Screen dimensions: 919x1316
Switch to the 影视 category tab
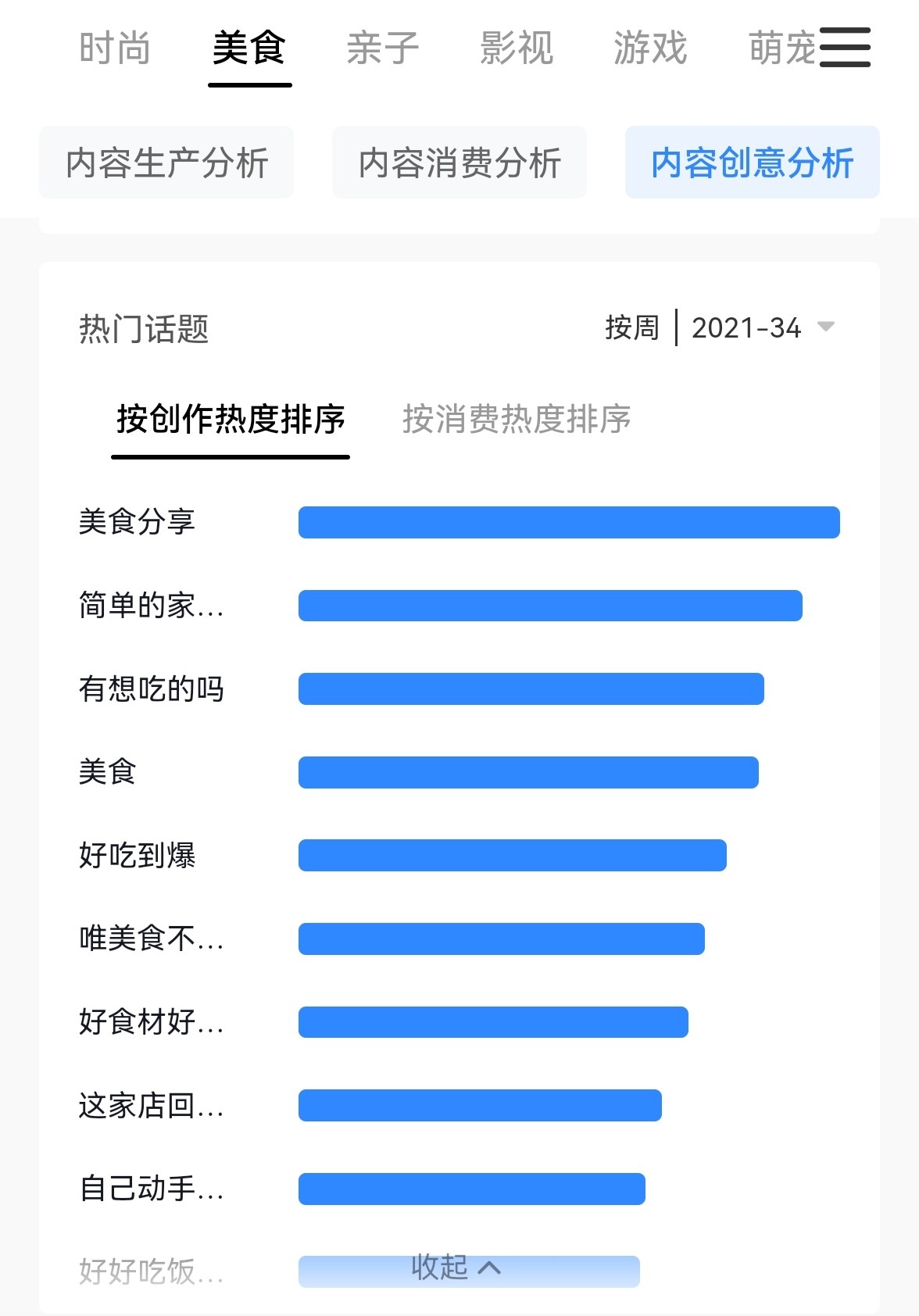pyautogui.click(x=517, y=48)
